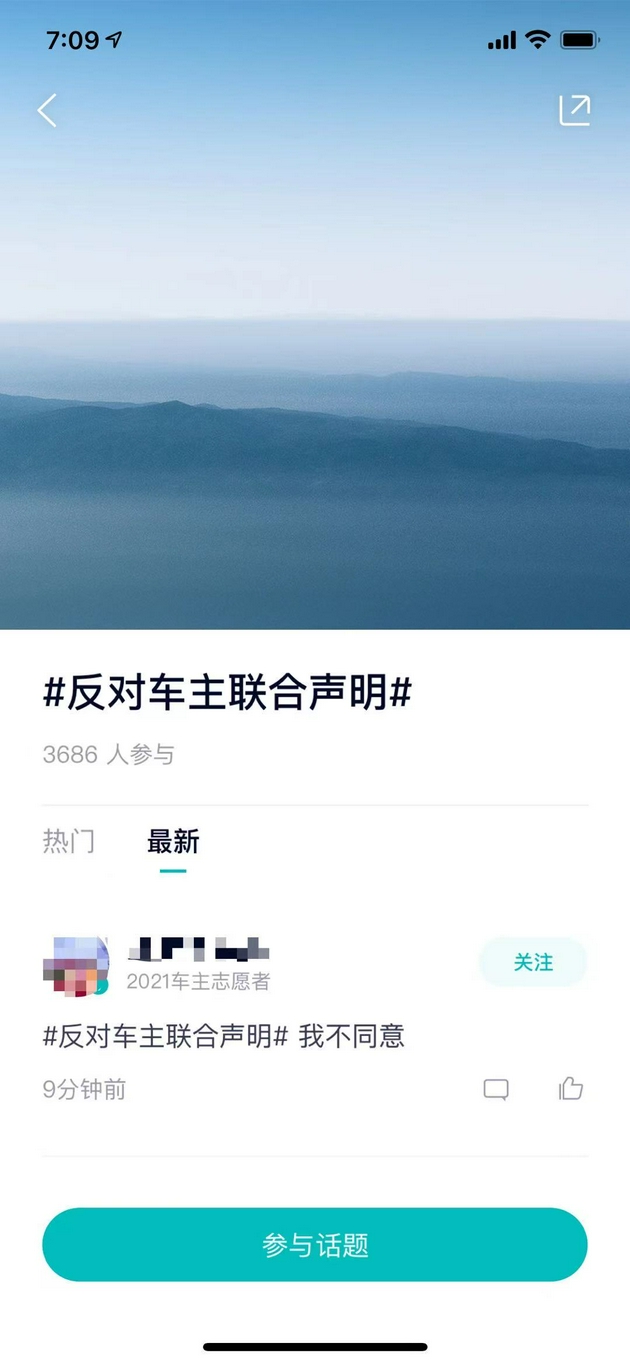Go back using the top-left arrow
Viewport: 630px width, 1364px height.
[46, 110]
